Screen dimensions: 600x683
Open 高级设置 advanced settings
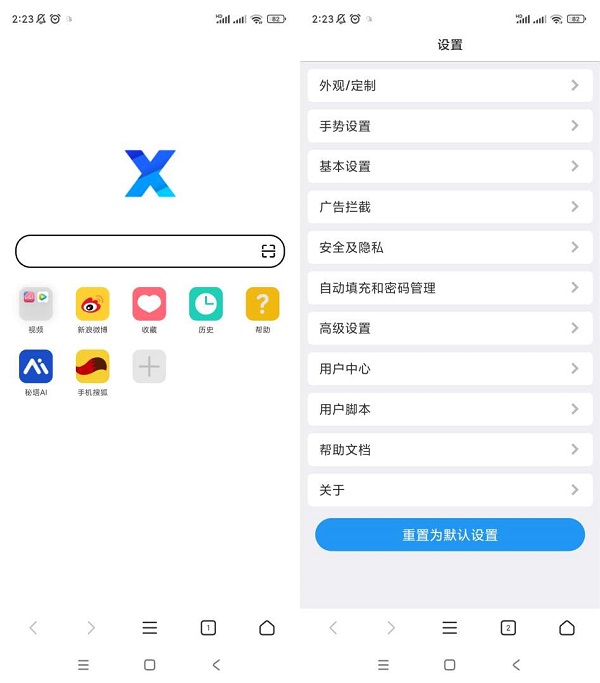(x=450, y=328)
